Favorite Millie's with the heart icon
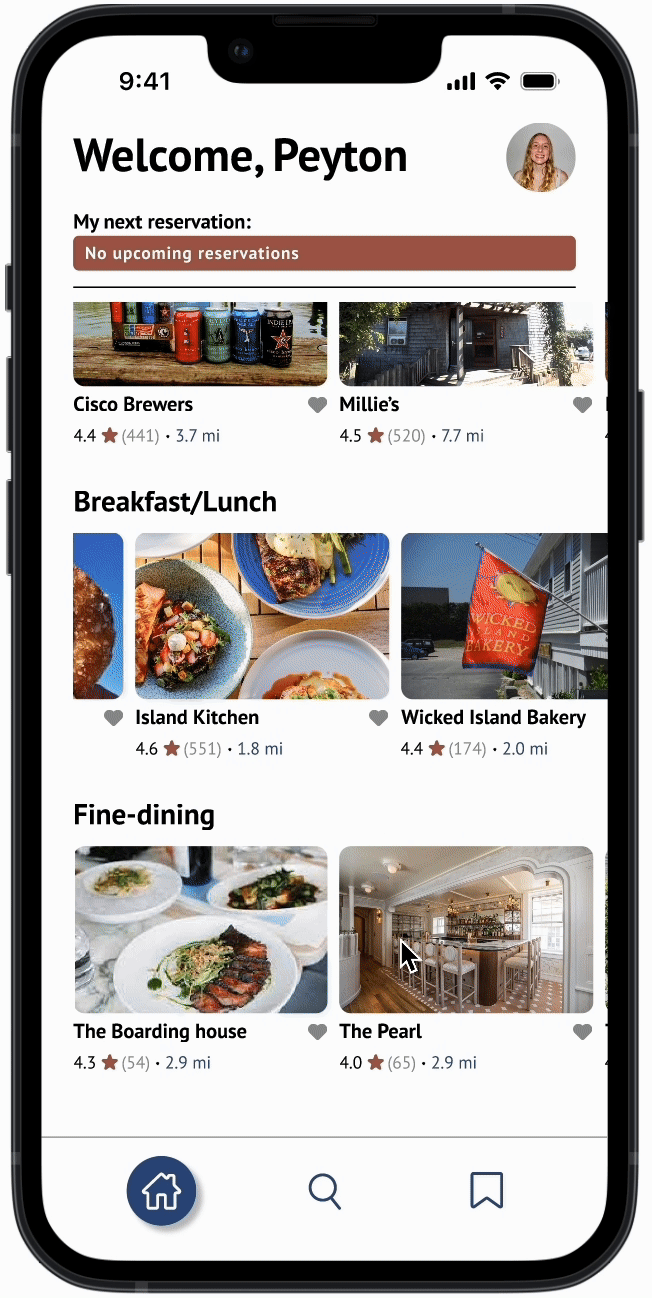Image resolution: width=652 pixels, height=1298 pixels. [x=582, y=405]
